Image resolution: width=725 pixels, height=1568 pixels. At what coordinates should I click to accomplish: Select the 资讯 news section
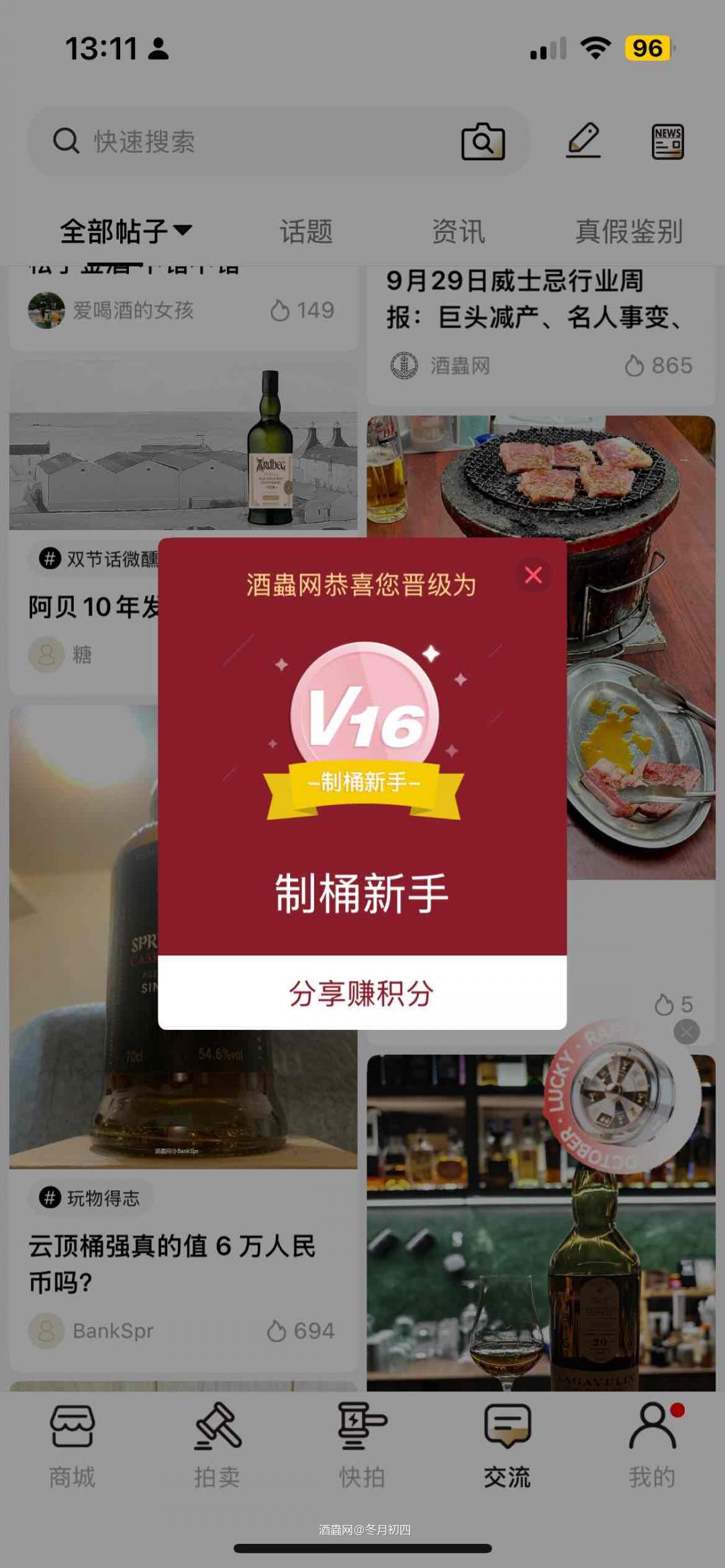[460, 231]
